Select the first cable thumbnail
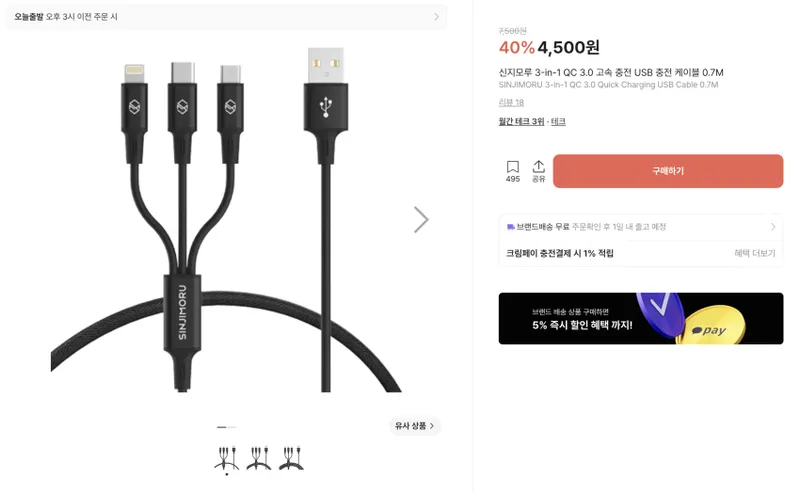The image size is (800, 493). pyautogui.click(x=227, y=458)
